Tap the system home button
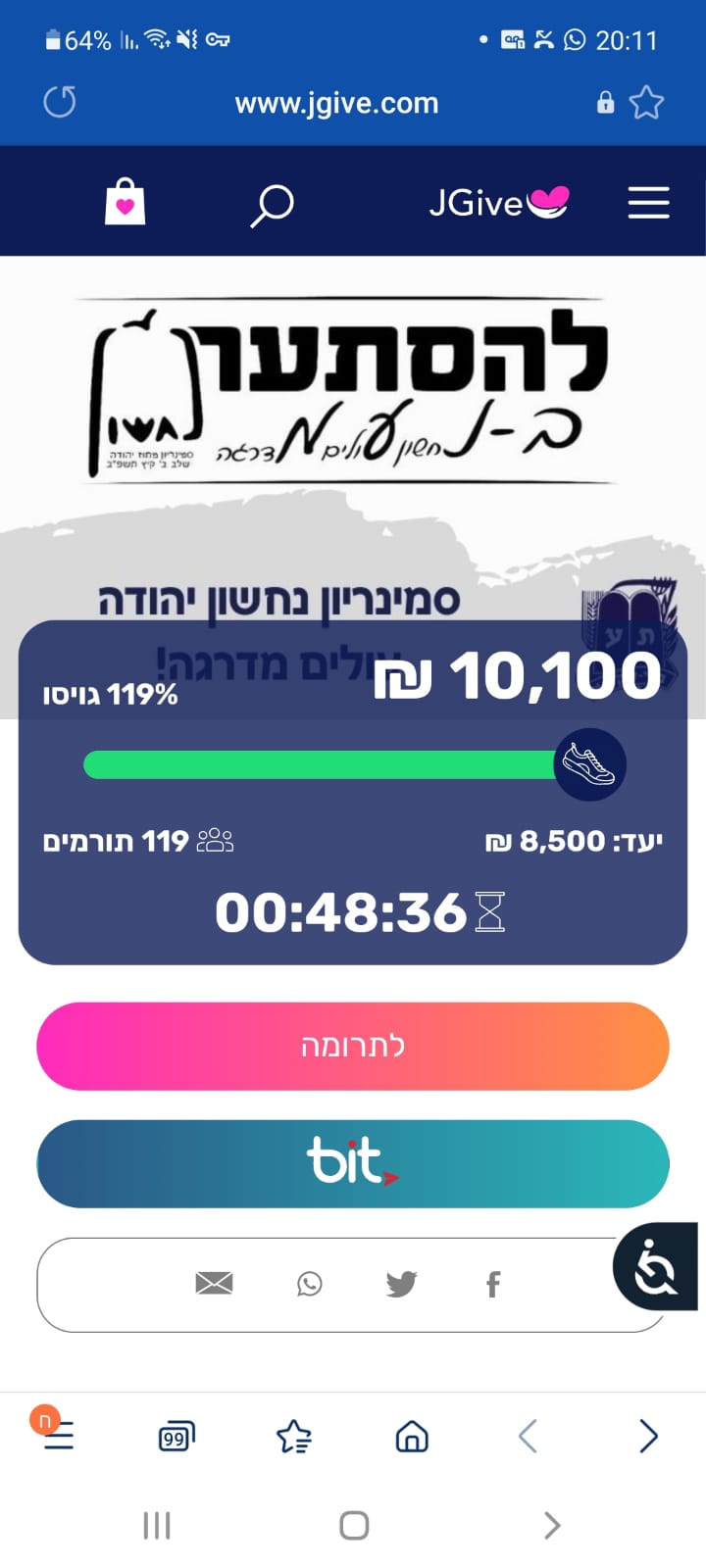706x1568 pixels. pyautogui.click(x=354, y=1525)
